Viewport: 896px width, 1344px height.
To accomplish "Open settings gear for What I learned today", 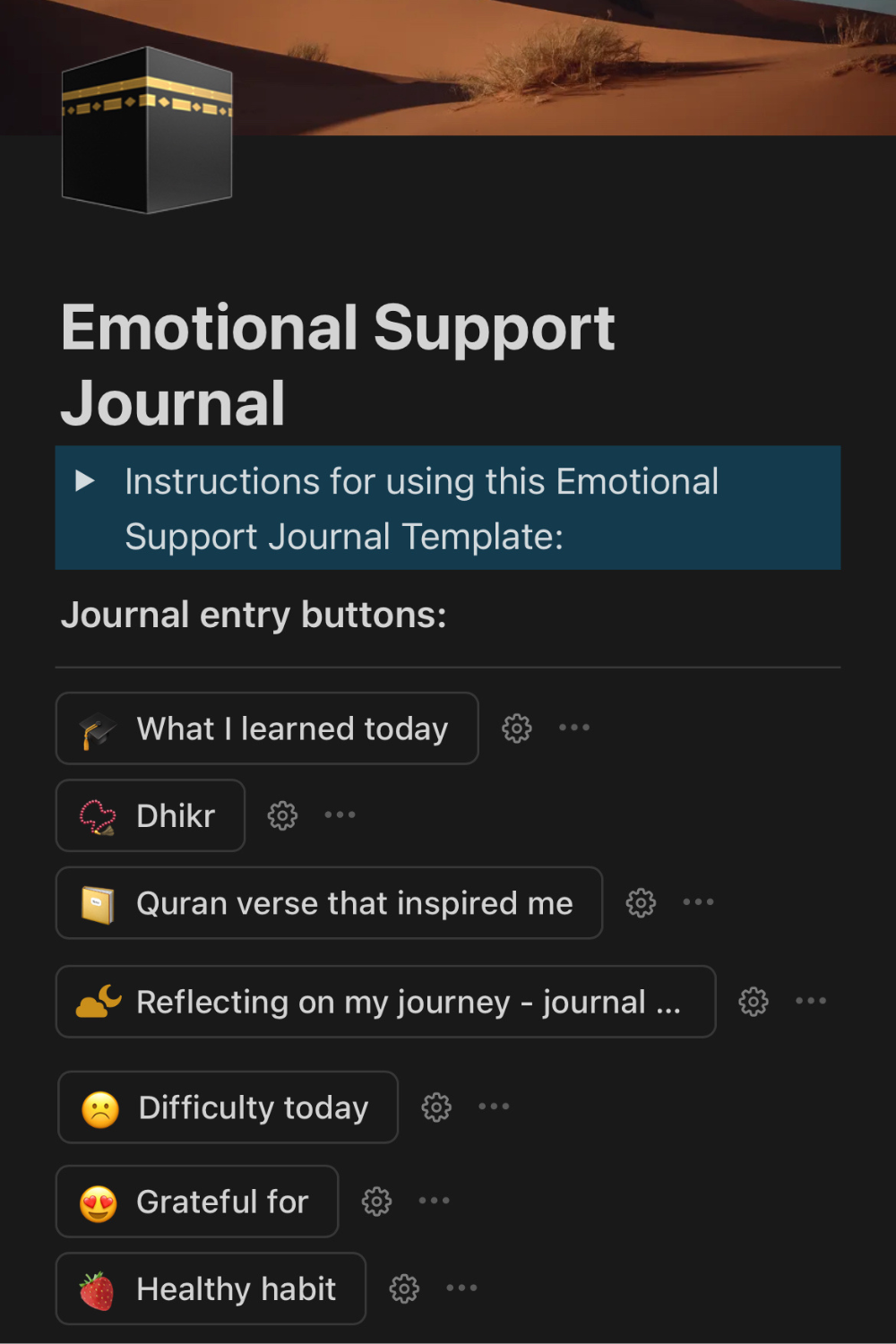I will [x=517, y=728].
